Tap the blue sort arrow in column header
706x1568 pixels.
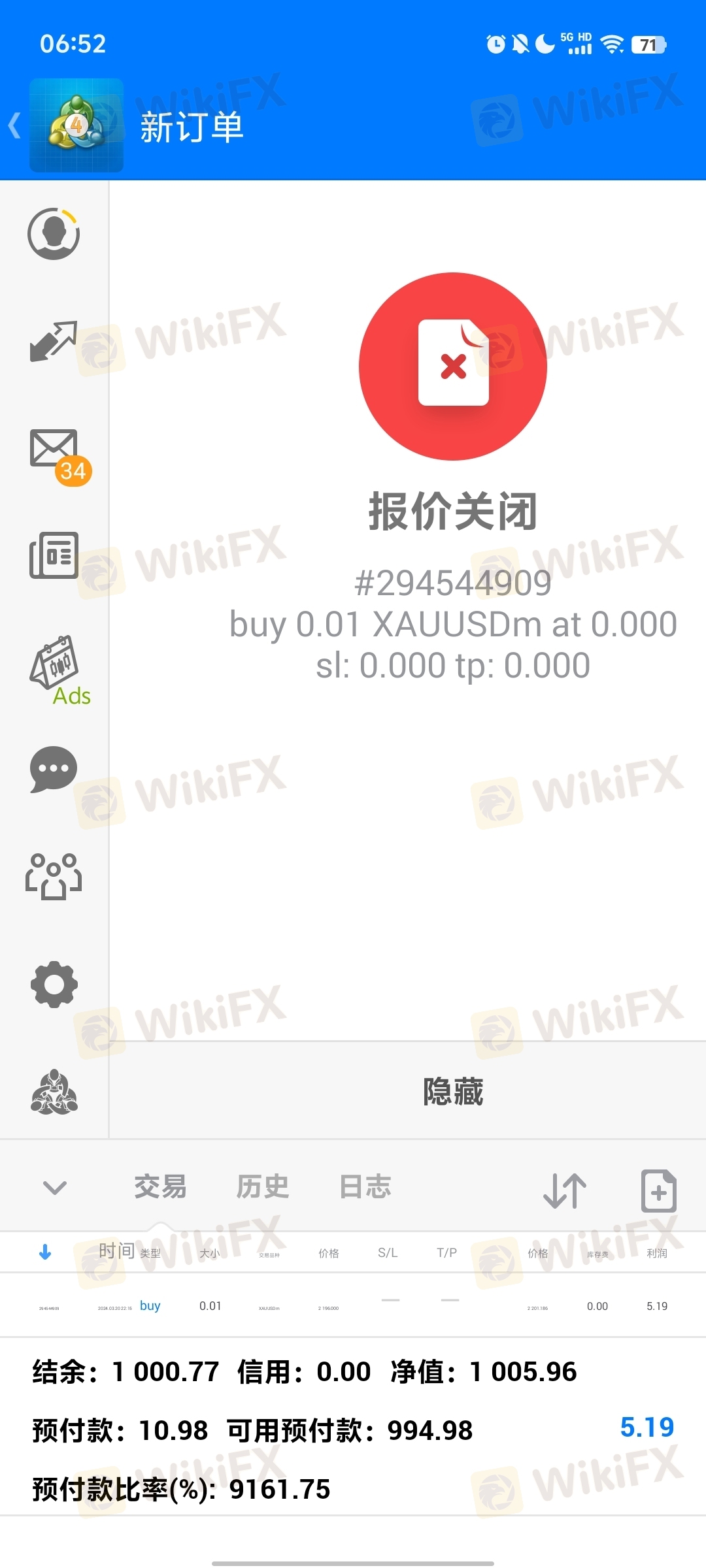point(45,1252)
